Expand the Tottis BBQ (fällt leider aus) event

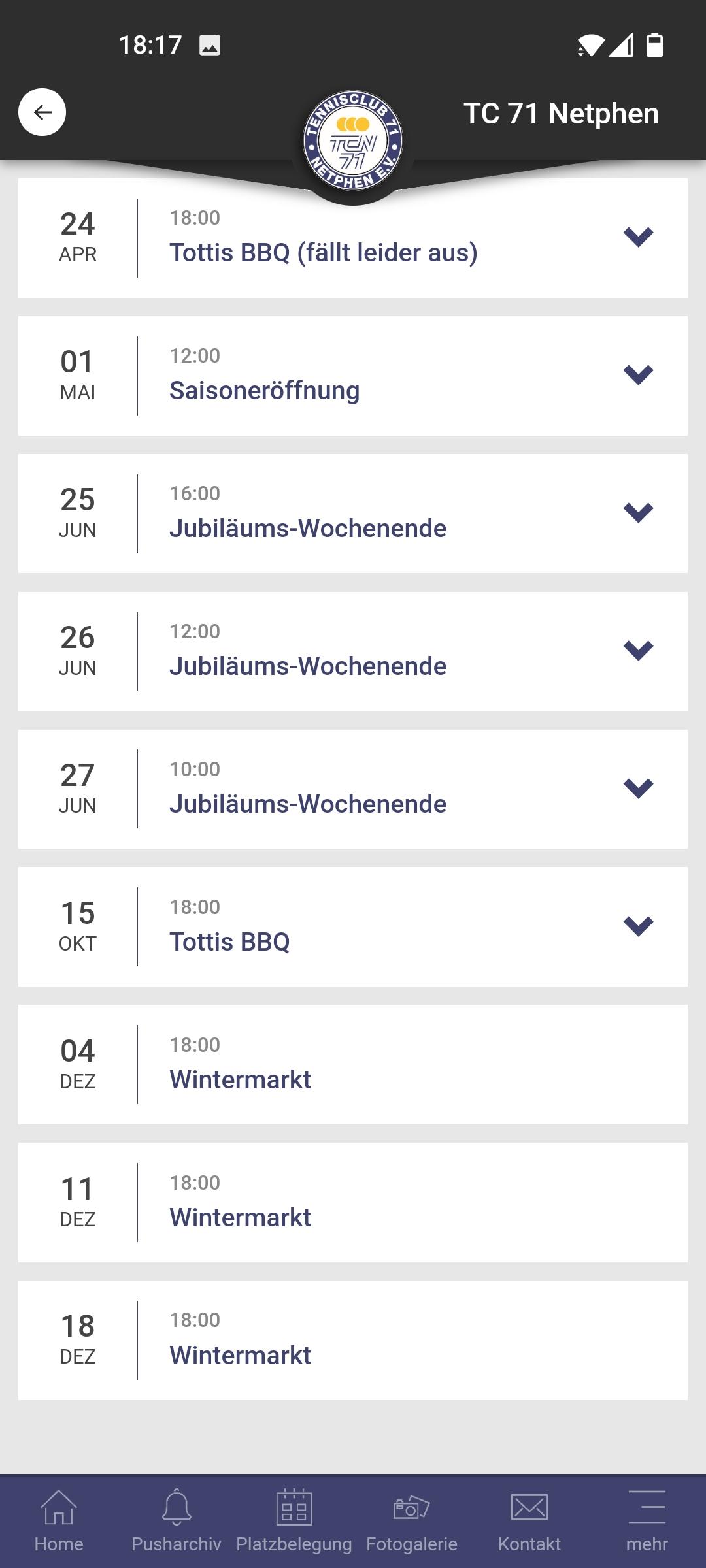tap(638, 237)
